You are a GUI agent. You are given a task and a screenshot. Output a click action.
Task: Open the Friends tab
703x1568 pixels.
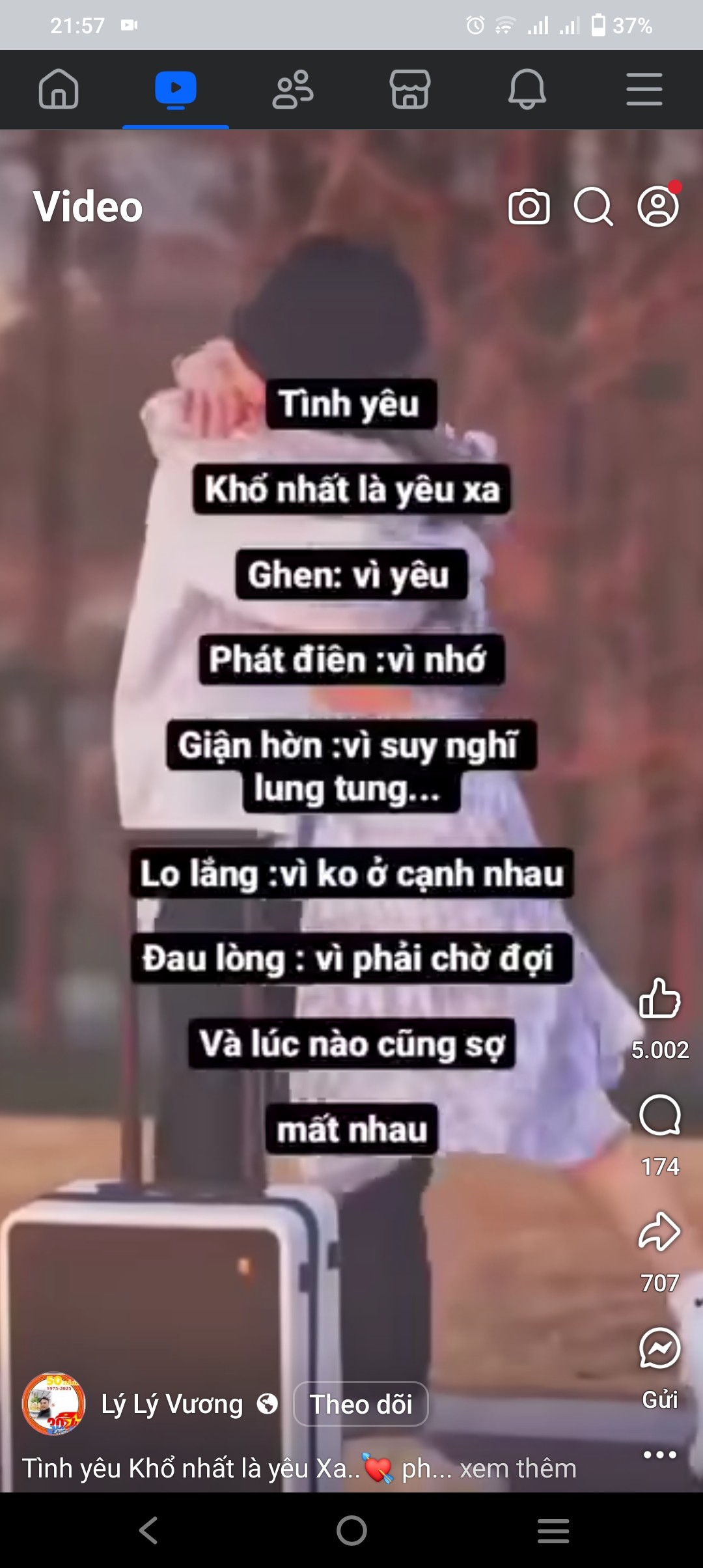293,89
